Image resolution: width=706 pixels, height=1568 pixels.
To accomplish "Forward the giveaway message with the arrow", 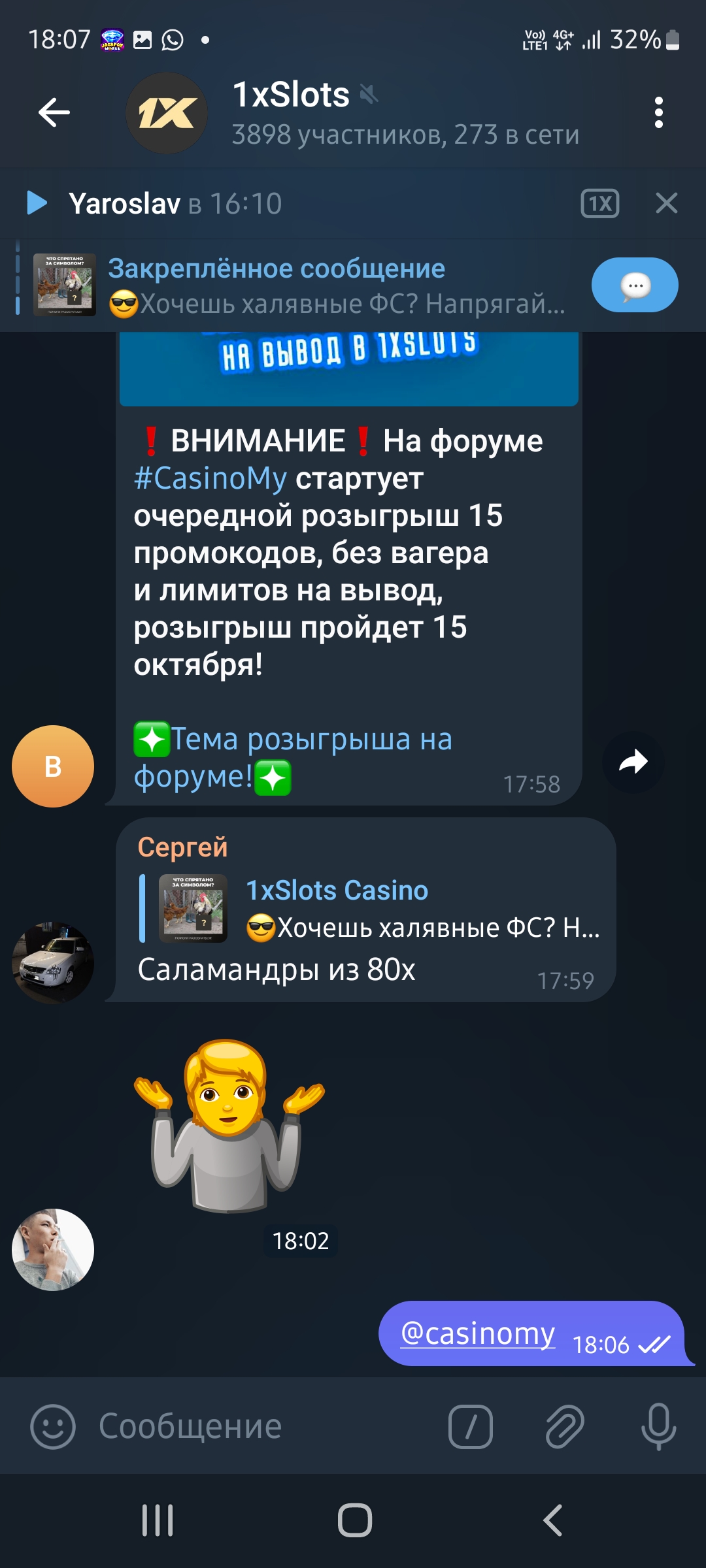I will click(633, 762).
